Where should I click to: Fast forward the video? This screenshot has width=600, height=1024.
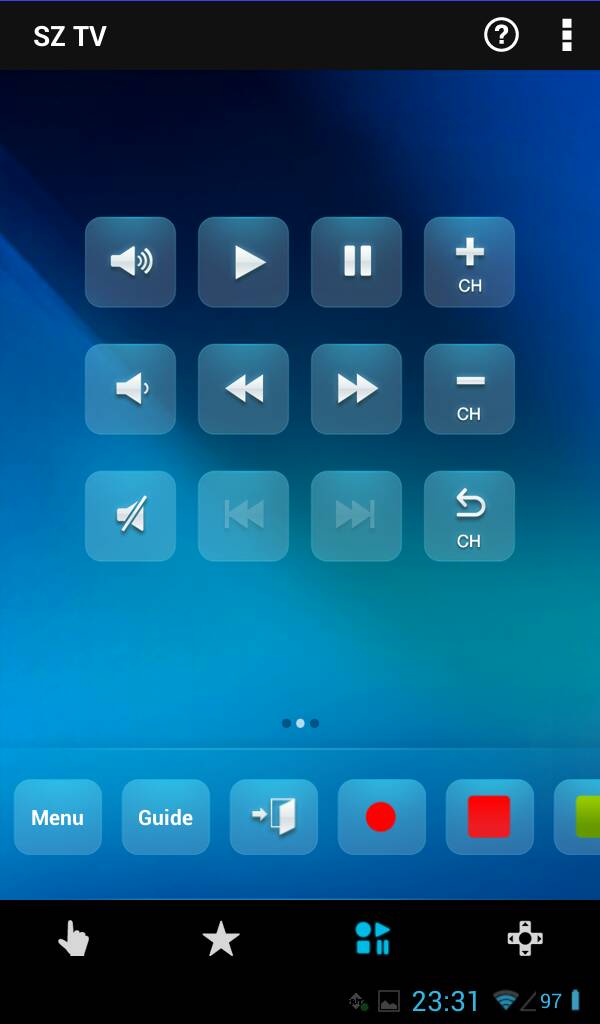tap(356, 389)
